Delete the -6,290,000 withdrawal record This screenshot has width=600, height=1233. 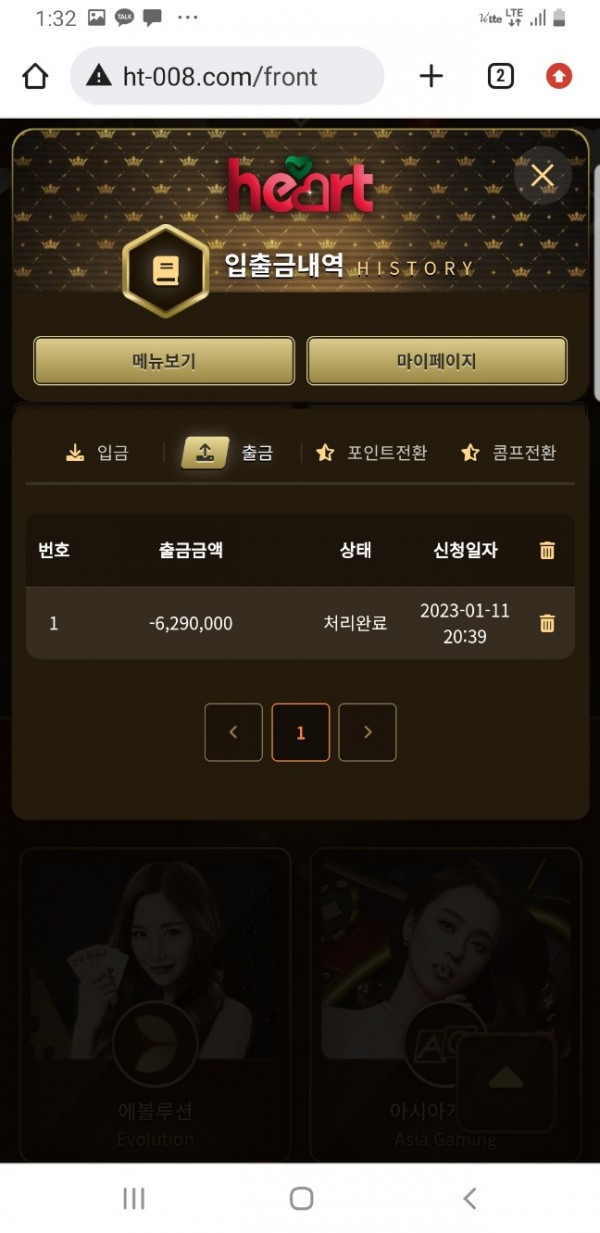click(547, 623)
